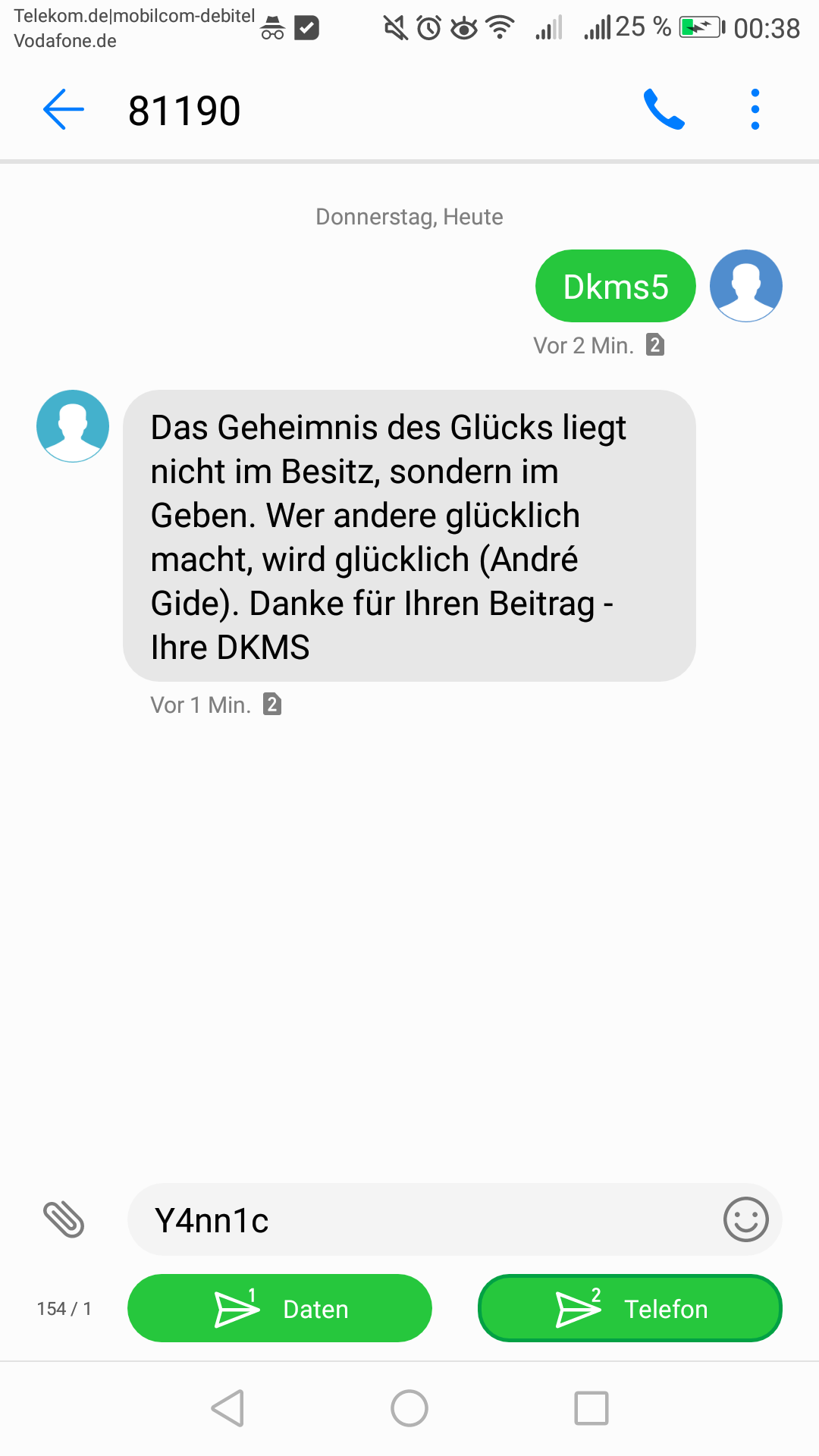Call the number 81190
Viewport: 819px width, 1456px height.
(664, 110)
